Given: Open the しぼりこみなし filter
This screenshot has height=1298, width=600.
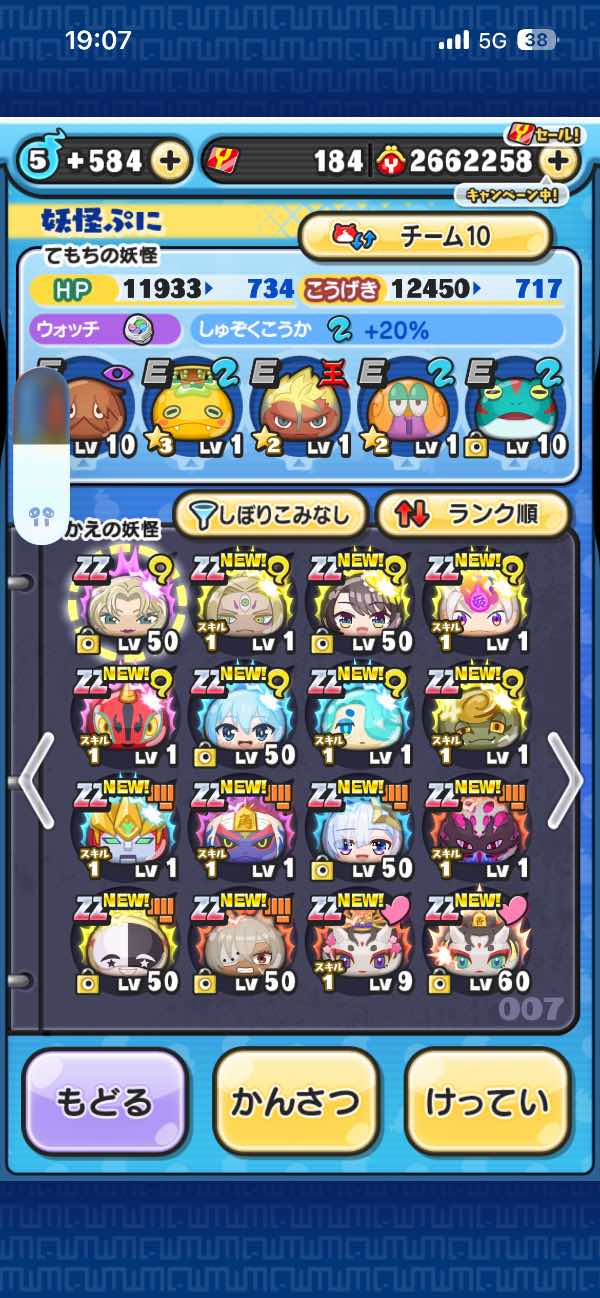Looking at the screenshot, I should pyautogui.click(x=270, y=514).
